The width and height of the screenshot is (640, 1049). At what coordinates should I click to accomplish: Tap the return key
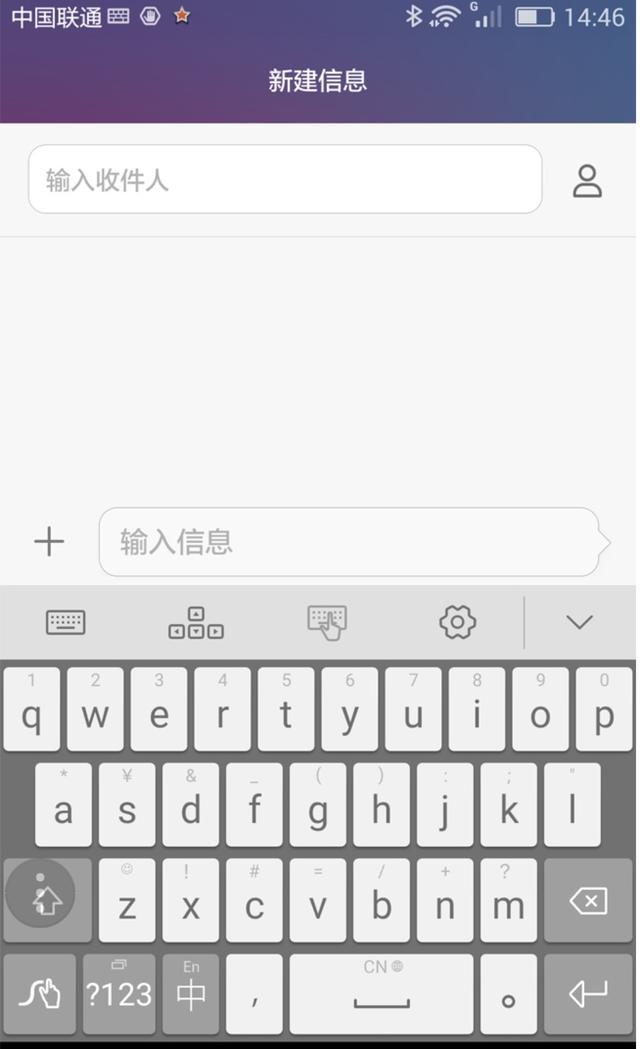pyautogui.click(x=588, y=993)
